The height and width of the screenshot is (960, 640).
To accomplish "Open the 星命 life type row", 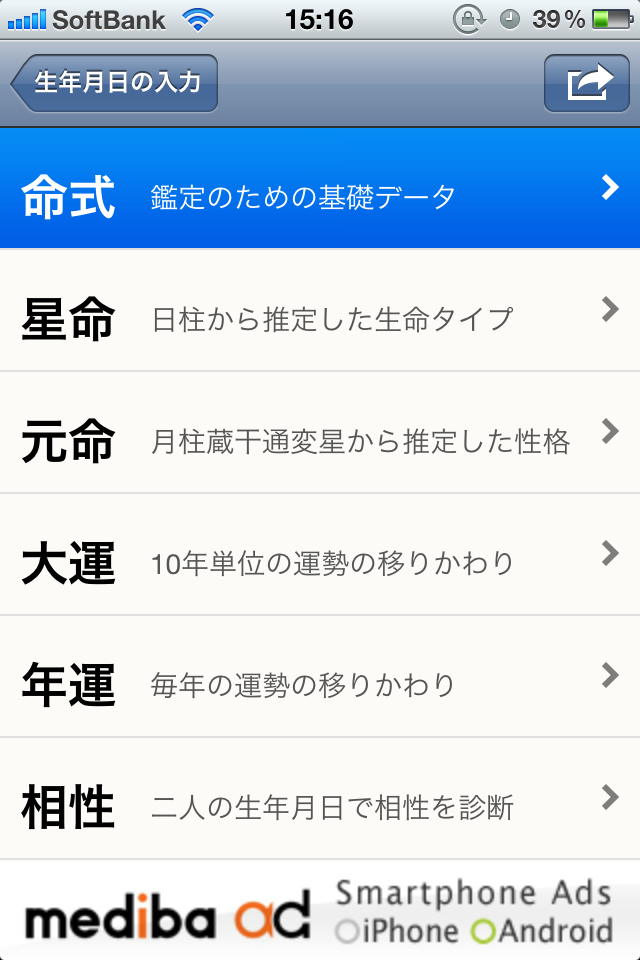I will 320,311.
